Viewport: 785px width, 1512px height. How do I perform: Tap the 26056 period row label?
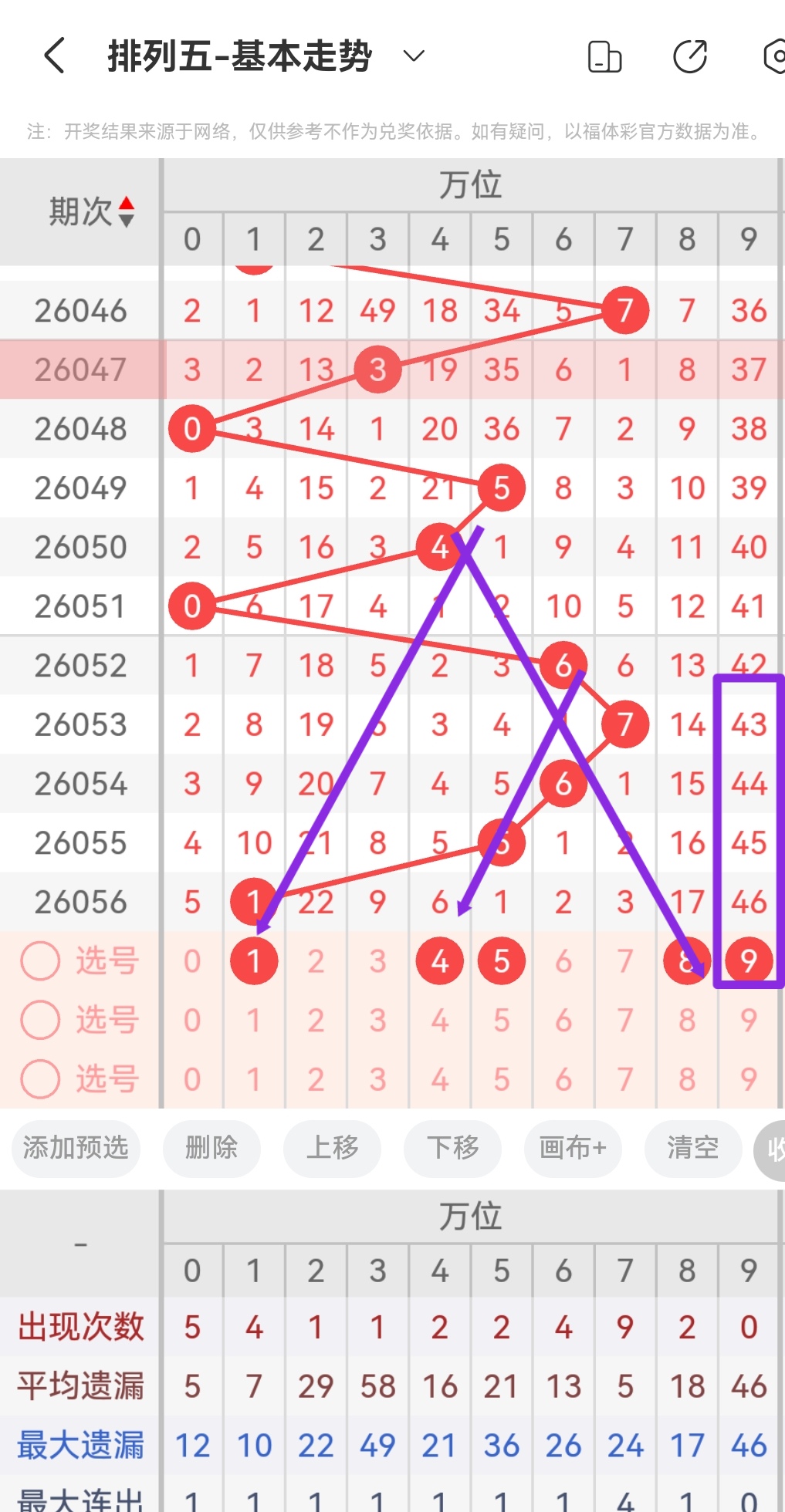(82, 901)
